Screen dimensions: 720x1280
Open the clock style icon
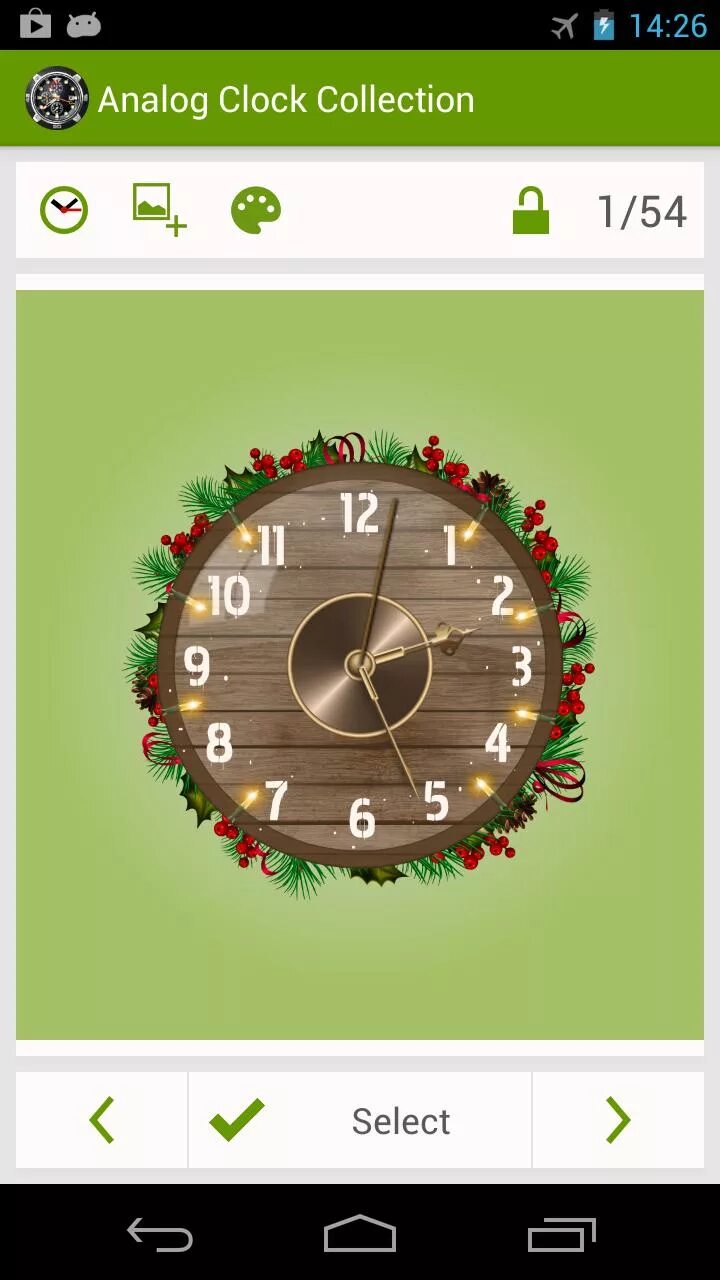click(x=64, y=211)
